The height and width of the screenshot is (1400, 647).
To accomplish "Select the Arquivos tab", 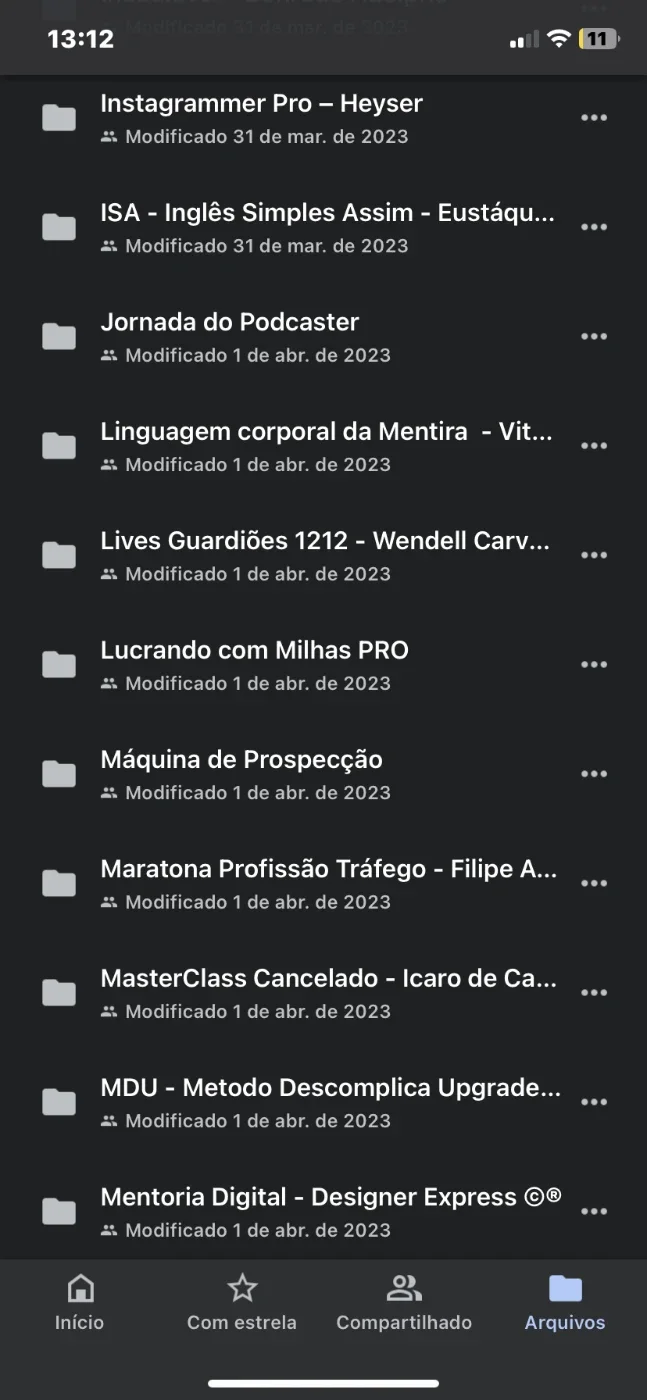I will [565, 1304].
